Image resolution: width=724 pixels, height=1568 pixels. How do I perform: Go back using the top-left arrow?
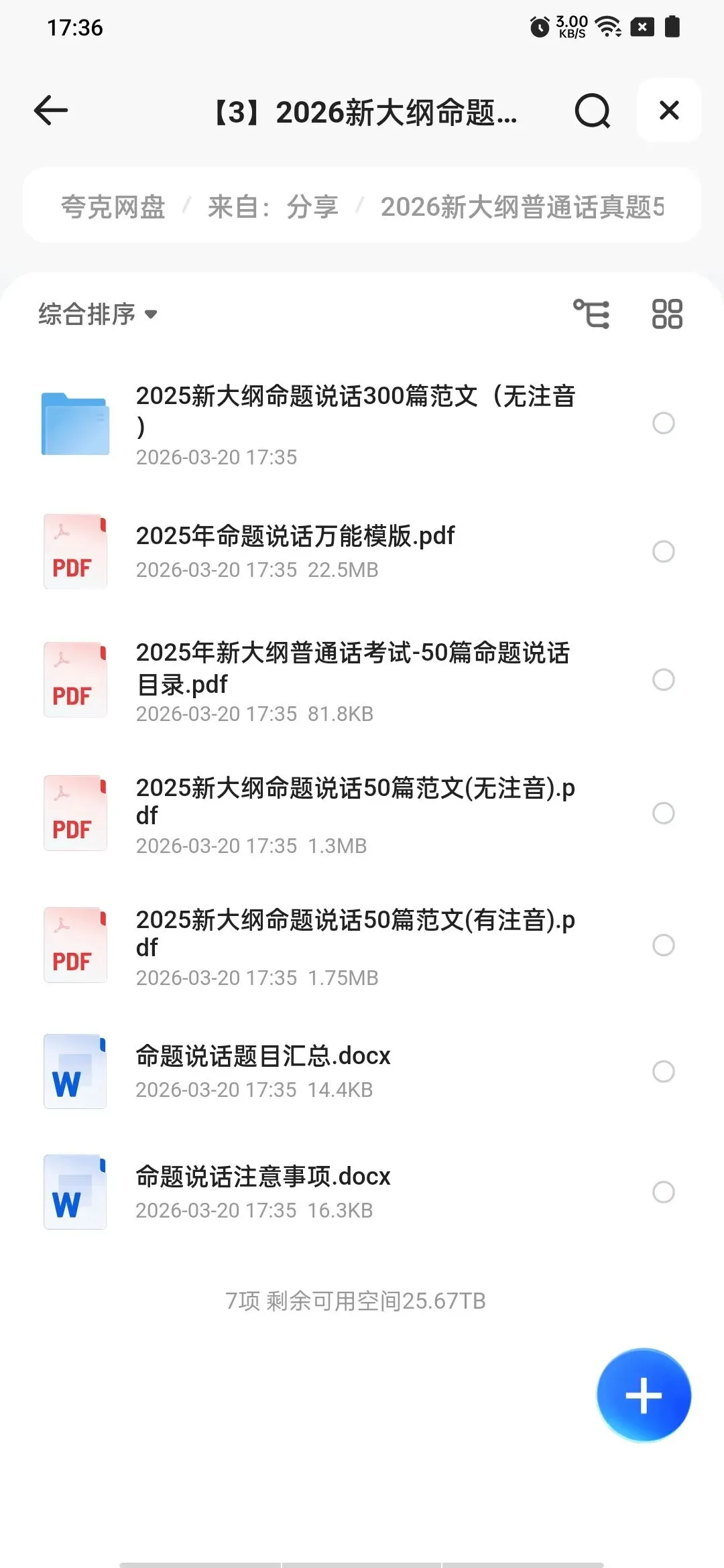point(51,111)
